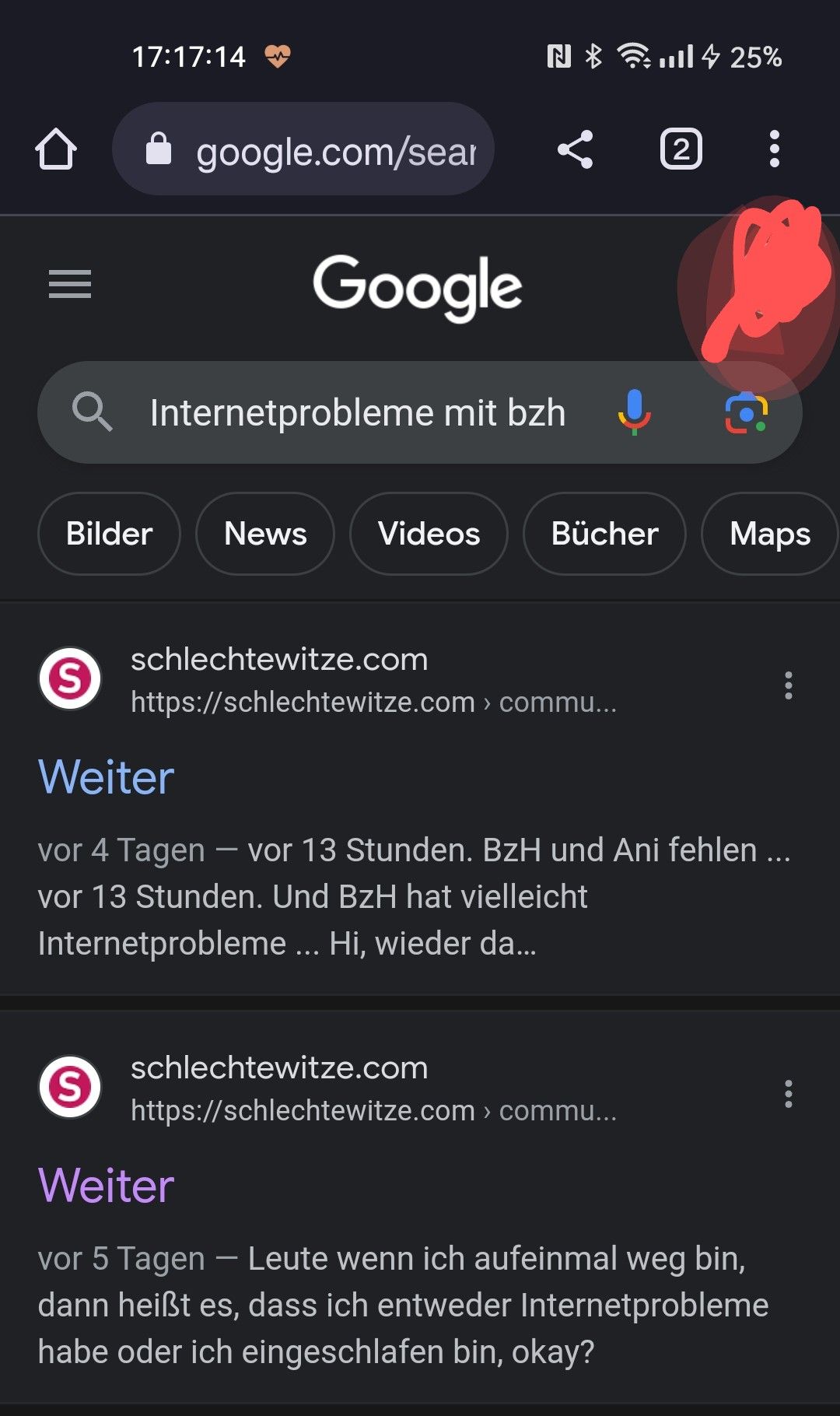Open options for the vor 4 Tagen result

coord(788,685)
